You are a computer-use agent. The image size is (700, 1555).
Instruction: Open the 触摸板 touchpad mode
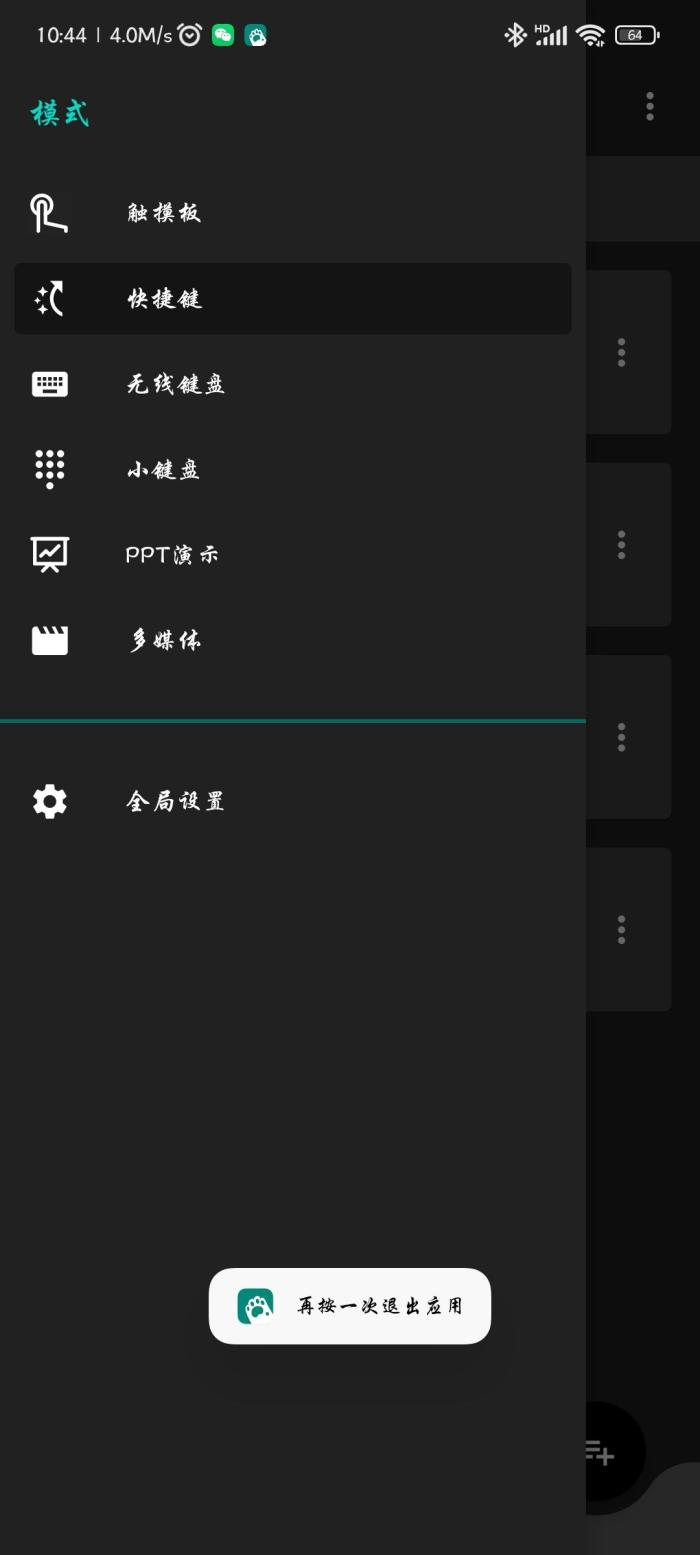click(292, 213)
